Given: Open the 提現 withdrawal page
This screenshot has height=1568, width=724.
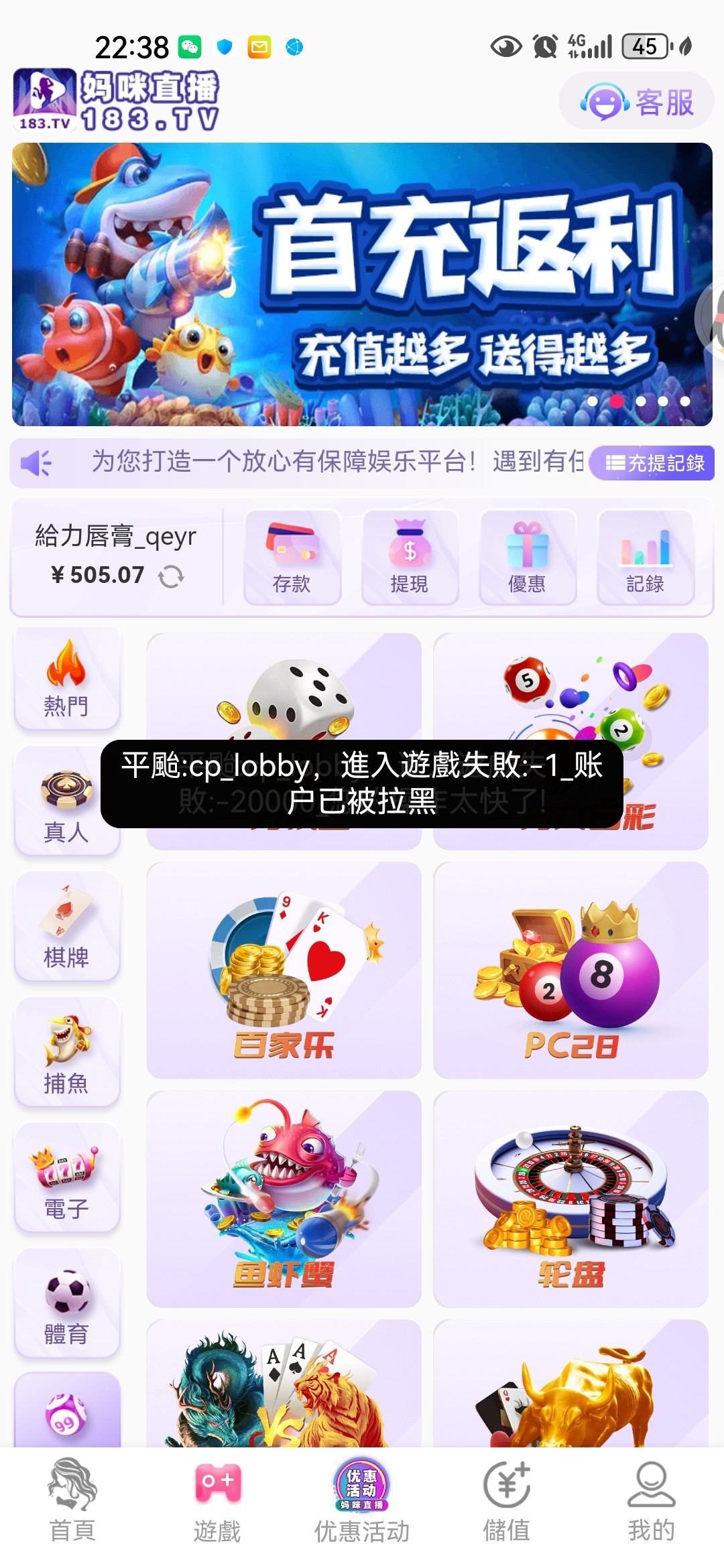Looking at the screenshot, I should pyautogui.click(x=410, y=558).
